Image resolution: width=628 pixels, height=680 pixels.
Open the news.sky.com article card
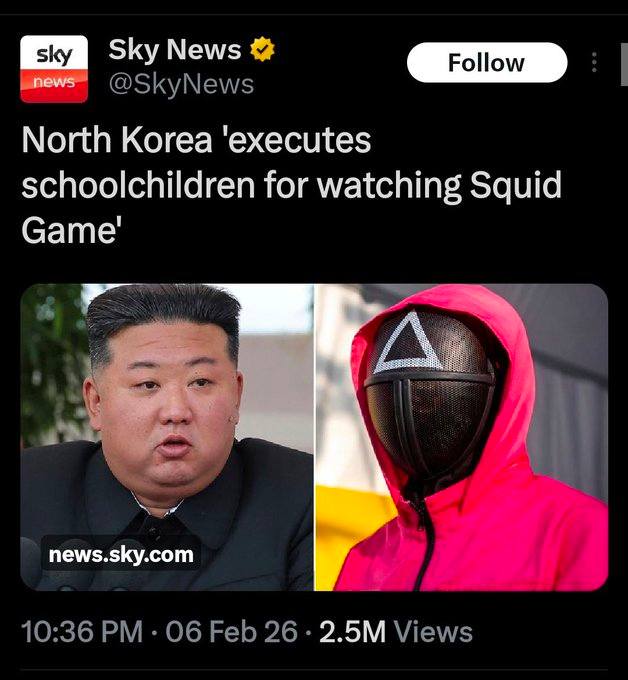tap(314, 437)
